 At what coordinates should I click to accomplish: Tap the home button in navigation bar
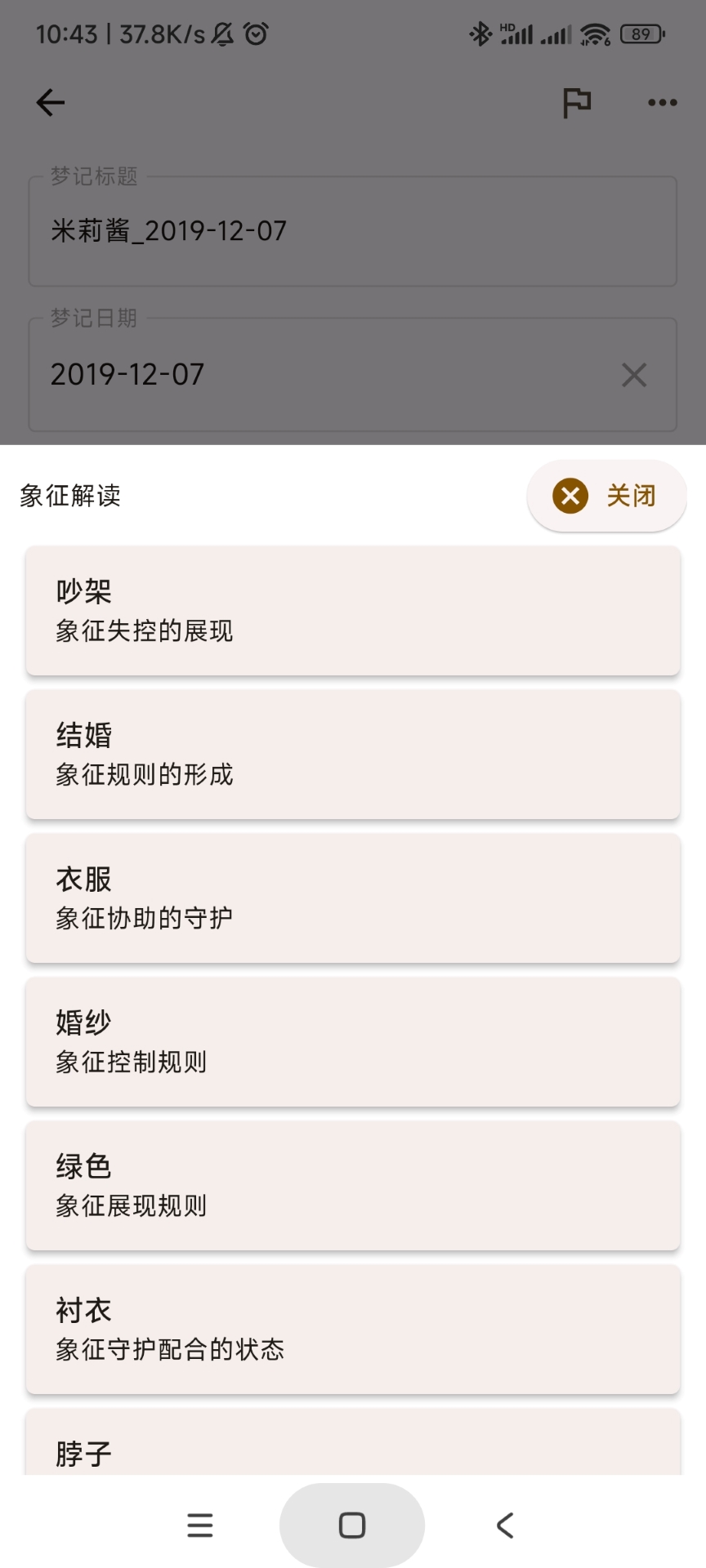351,1524
